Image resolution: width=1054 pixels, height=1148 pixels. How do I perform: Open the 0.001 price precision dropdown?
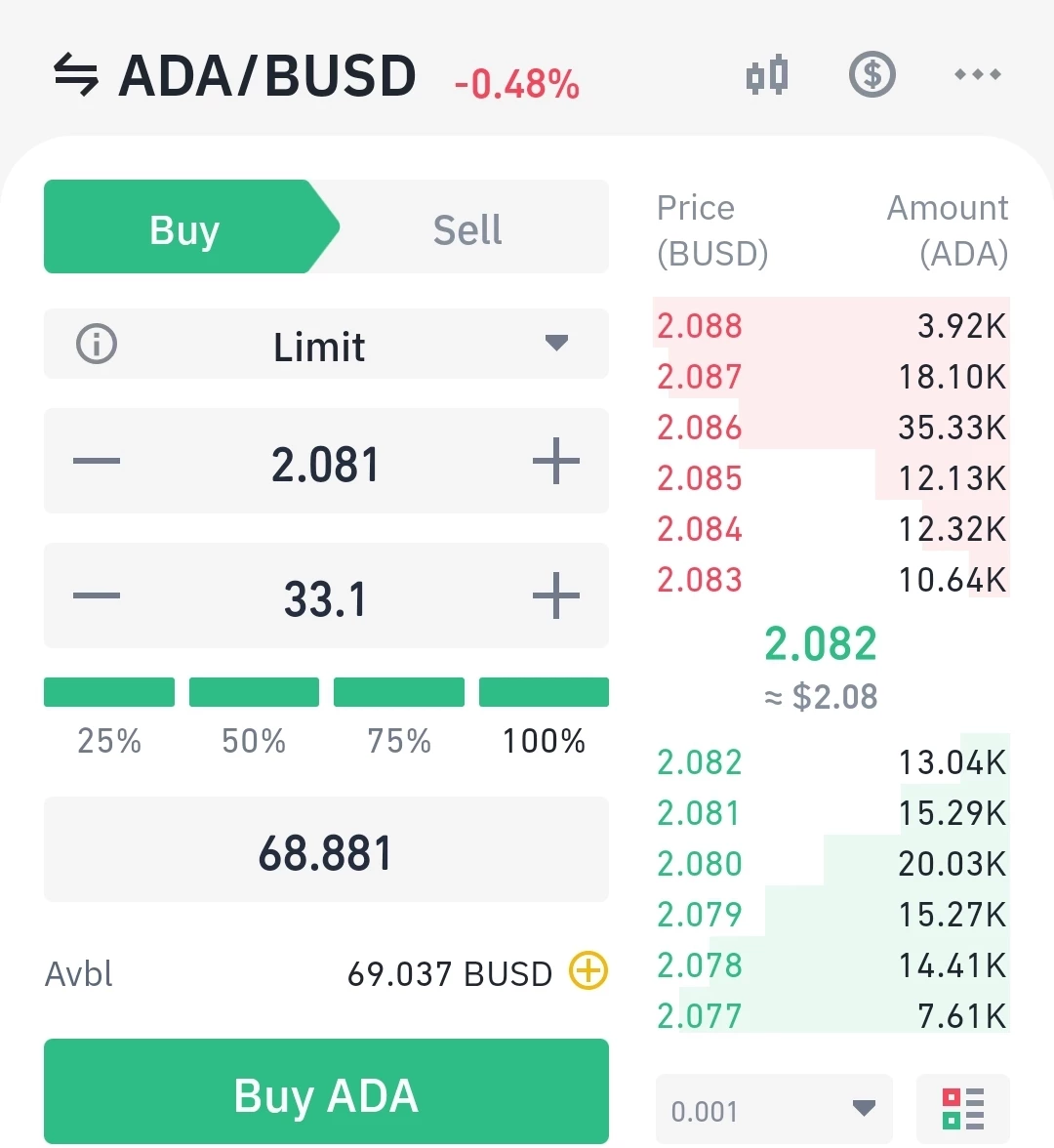coord(775,1109)
